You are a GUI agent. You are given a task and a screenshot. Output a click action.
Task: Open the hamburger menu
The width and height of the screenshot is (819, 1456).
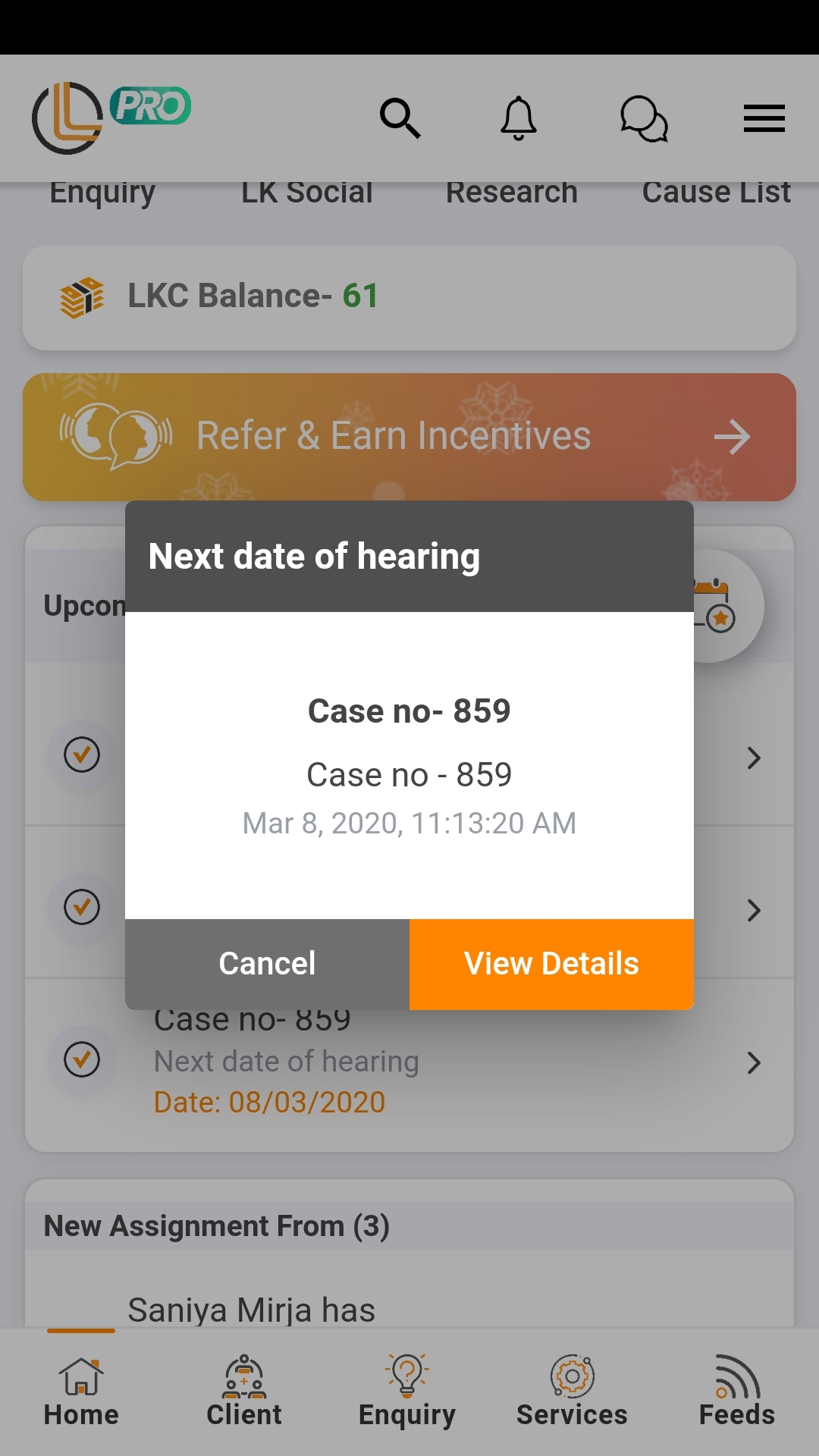tap(764, 119)
